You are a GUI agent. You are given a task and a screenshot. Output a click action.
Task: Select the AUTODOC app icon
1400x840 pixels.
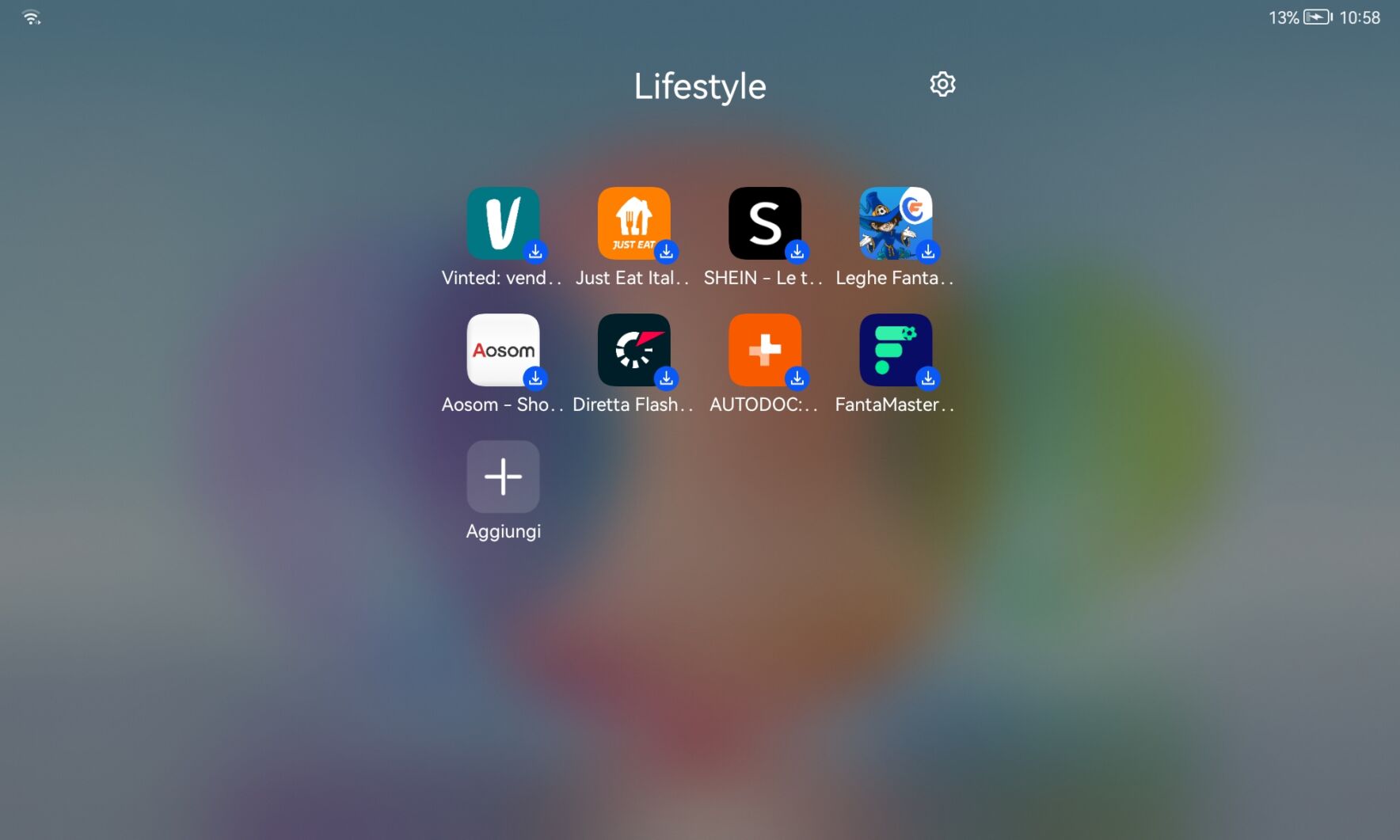coord(764,350)
